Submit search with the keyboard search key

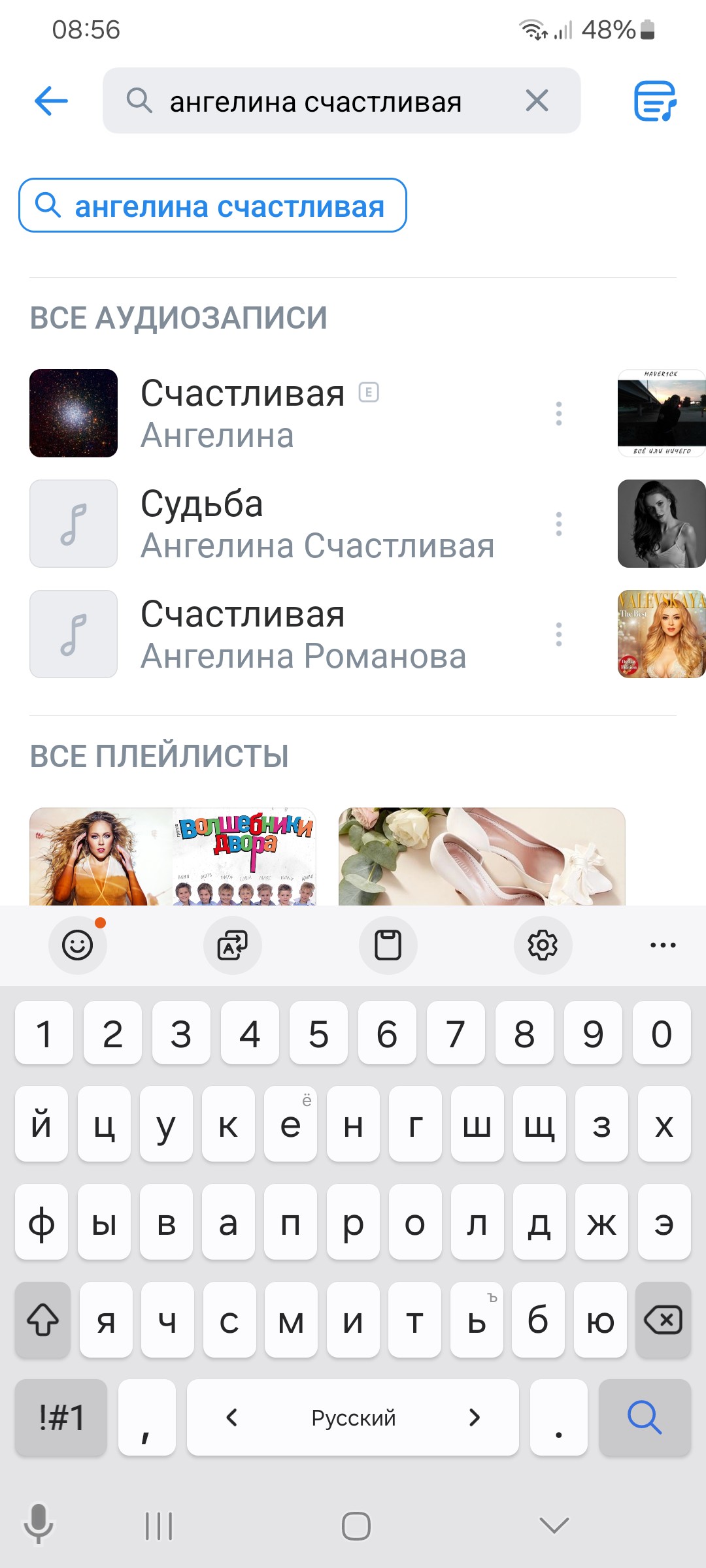tap(645, 1417)
